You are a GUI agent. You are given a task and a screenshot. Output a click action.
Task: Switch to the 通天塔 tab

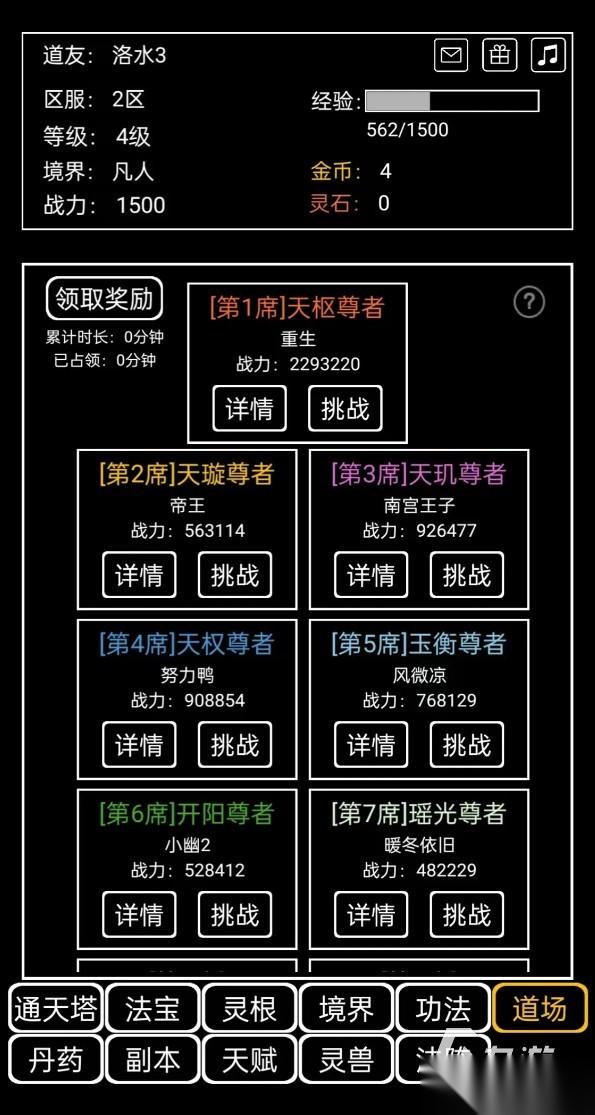click(x=56, y=1008)
